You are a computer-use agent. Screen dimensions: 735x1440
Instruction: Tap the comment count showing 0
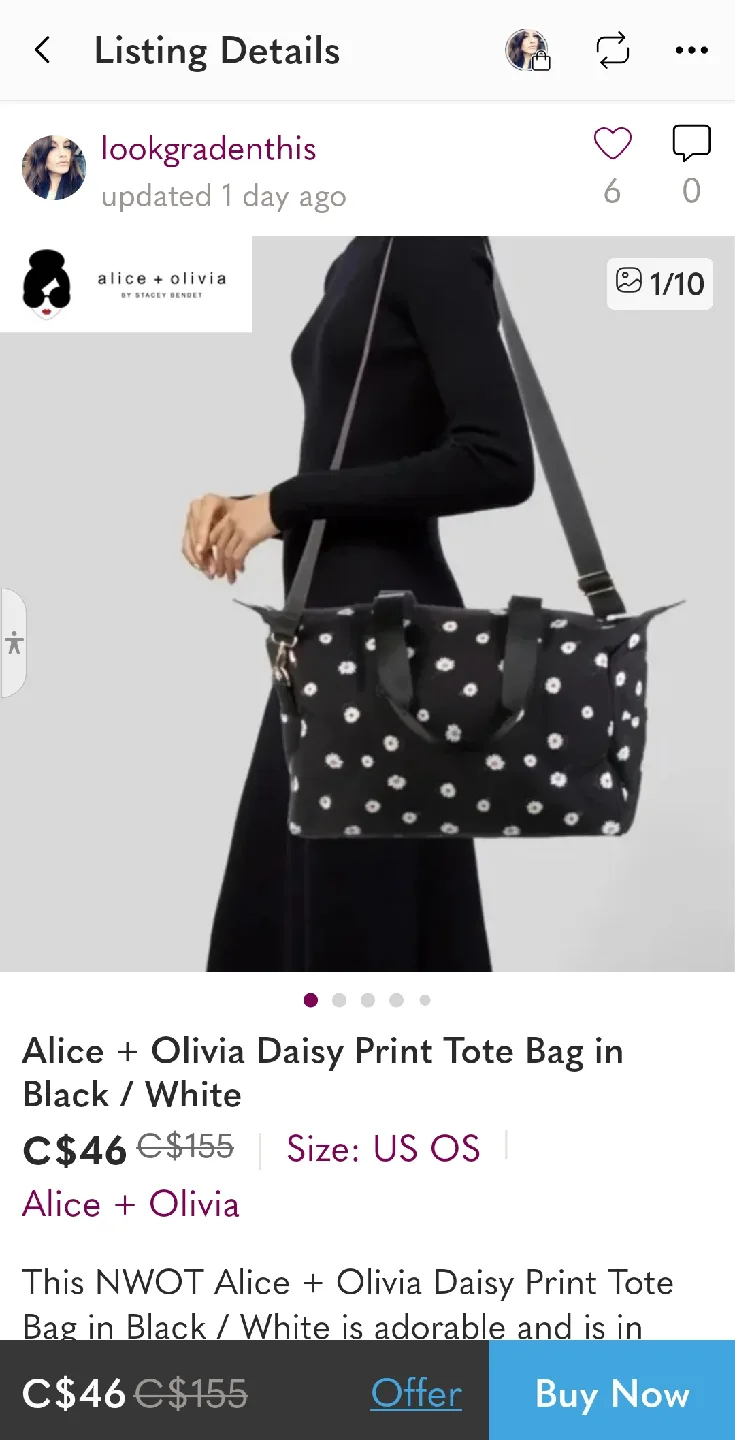(691, 190)
